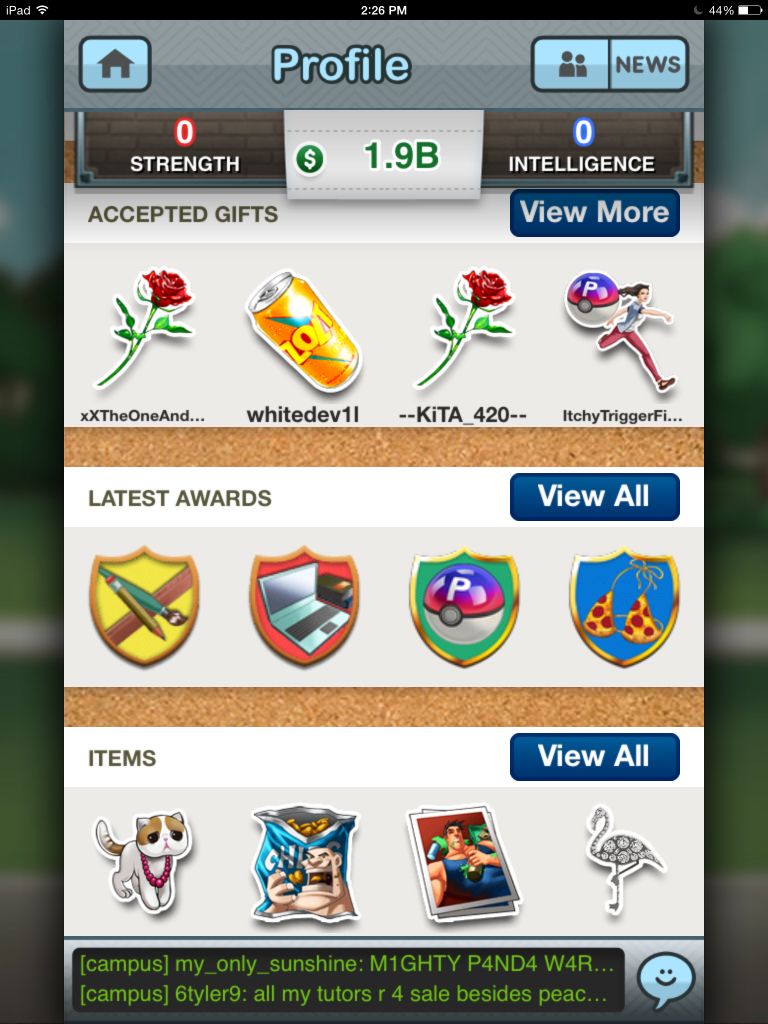Open rose gift from --KiTA_420--
Viewport: 768px width, 1024px height.
tap(463, 330)
